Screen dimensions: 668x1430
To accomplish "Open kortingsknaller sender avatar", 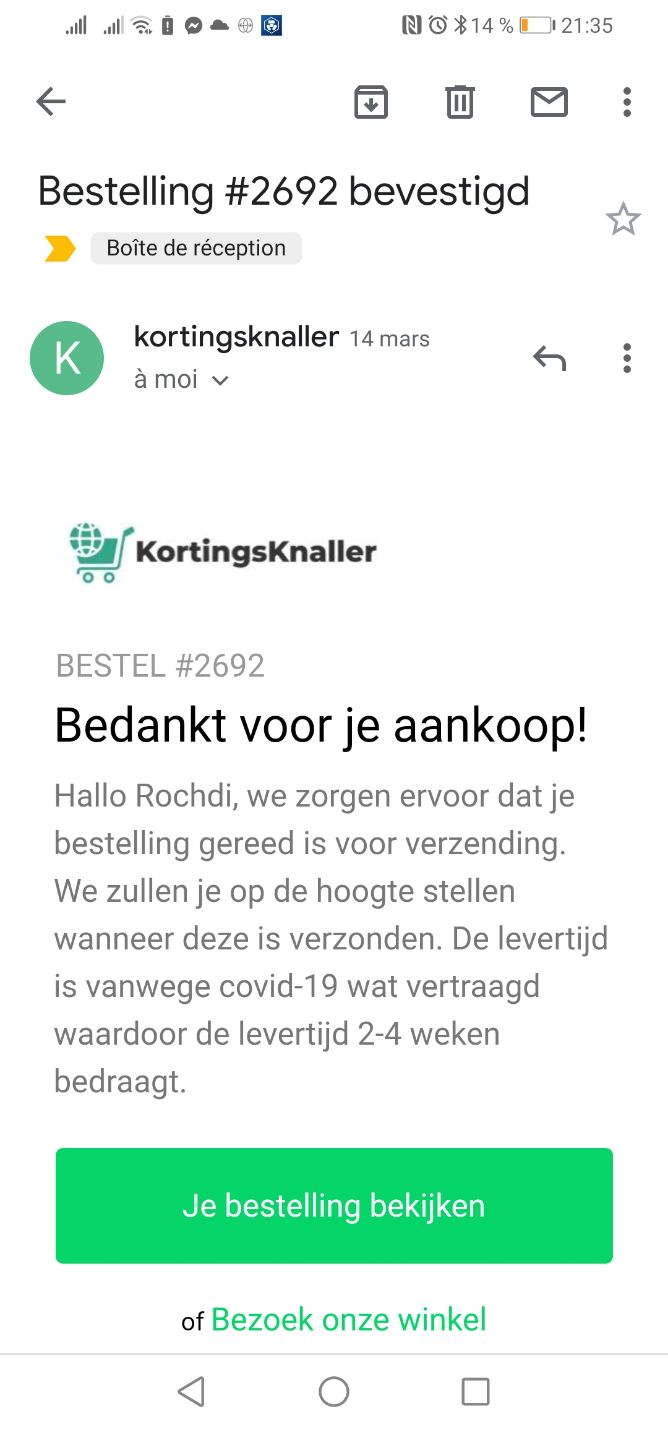I will tap(67, 358).
